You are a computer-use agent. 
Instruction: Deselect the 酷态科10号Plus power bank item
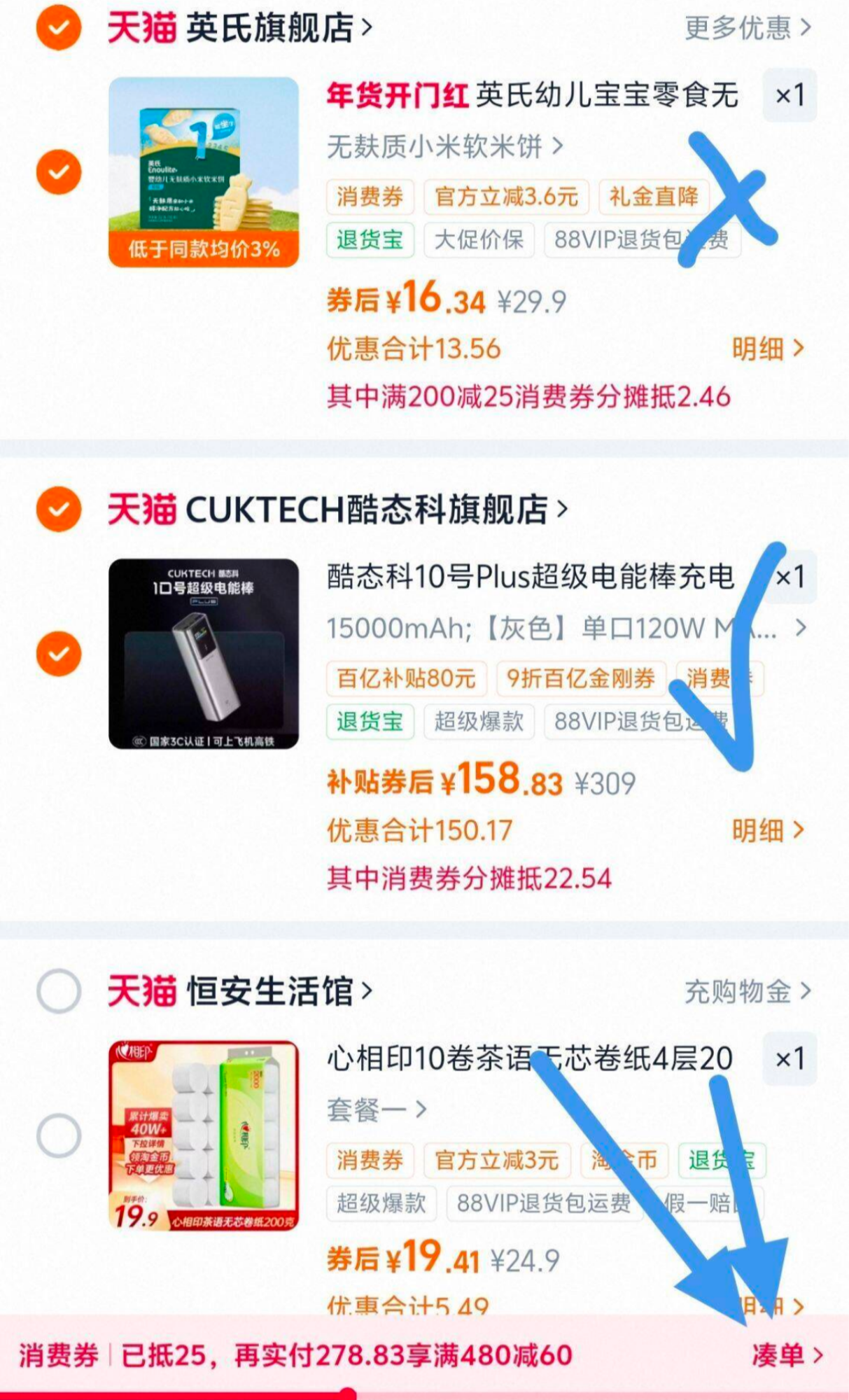[x=59, y=654]
